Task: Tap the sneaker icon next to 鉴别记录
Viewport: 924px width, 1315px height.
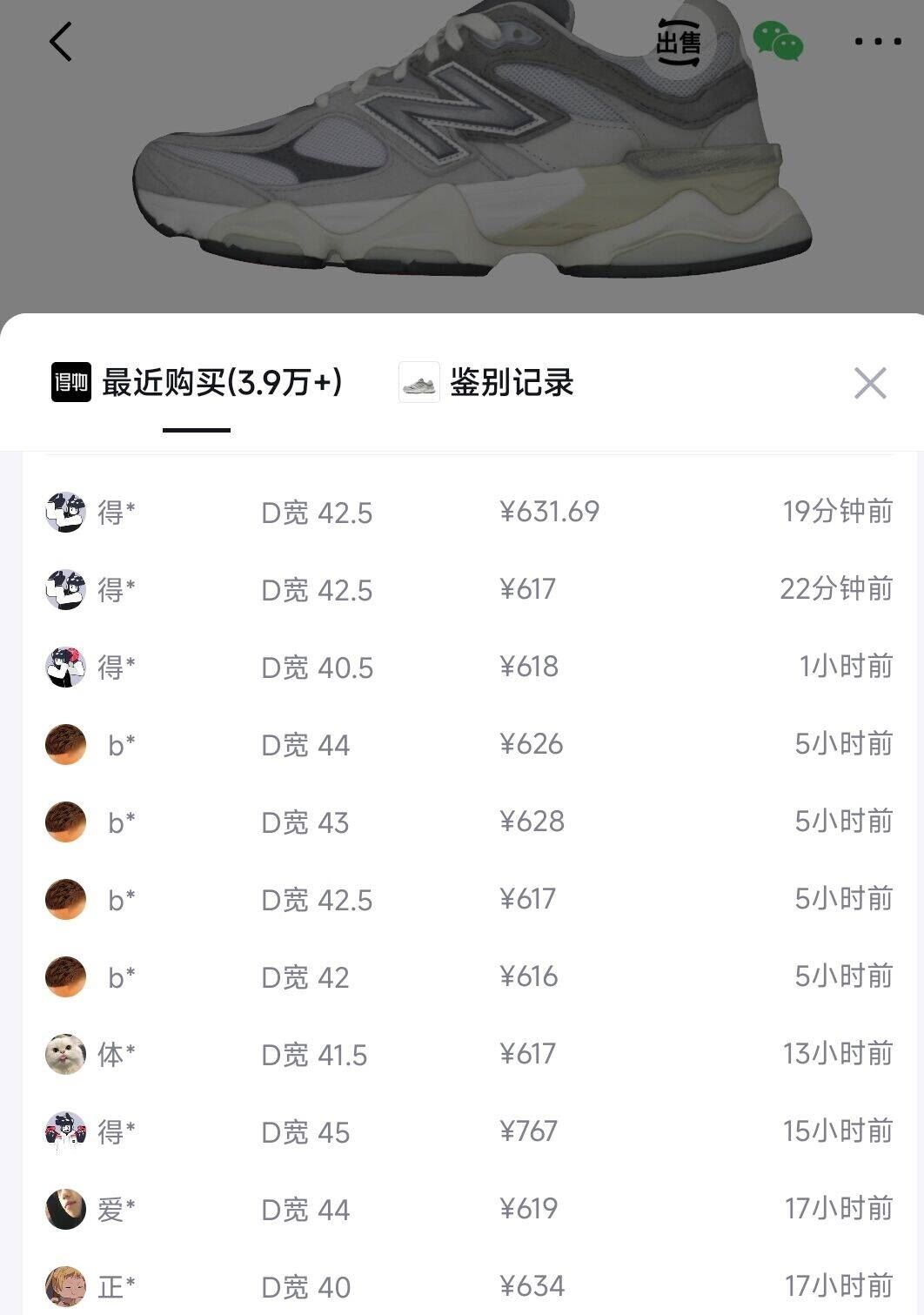Action: 418,383
